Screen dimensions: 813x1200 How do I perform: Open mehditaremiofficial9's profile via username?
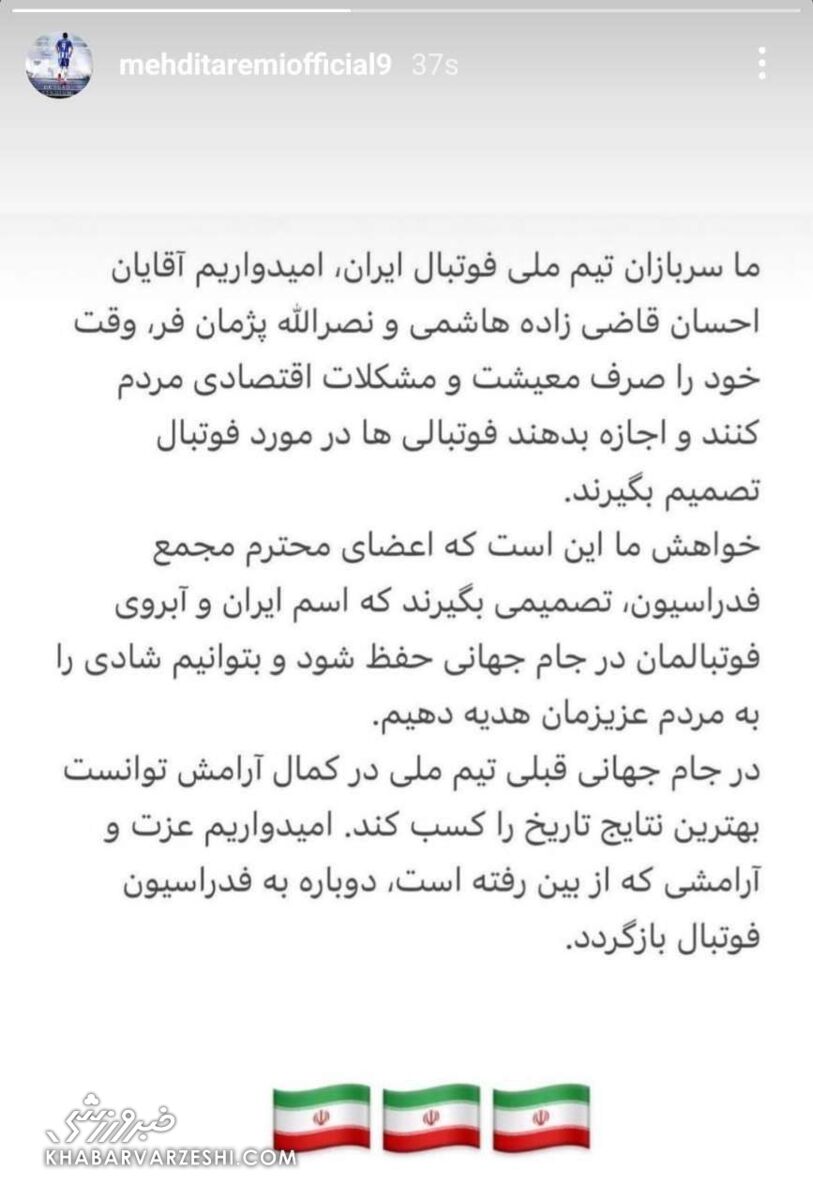click(255, 62)
